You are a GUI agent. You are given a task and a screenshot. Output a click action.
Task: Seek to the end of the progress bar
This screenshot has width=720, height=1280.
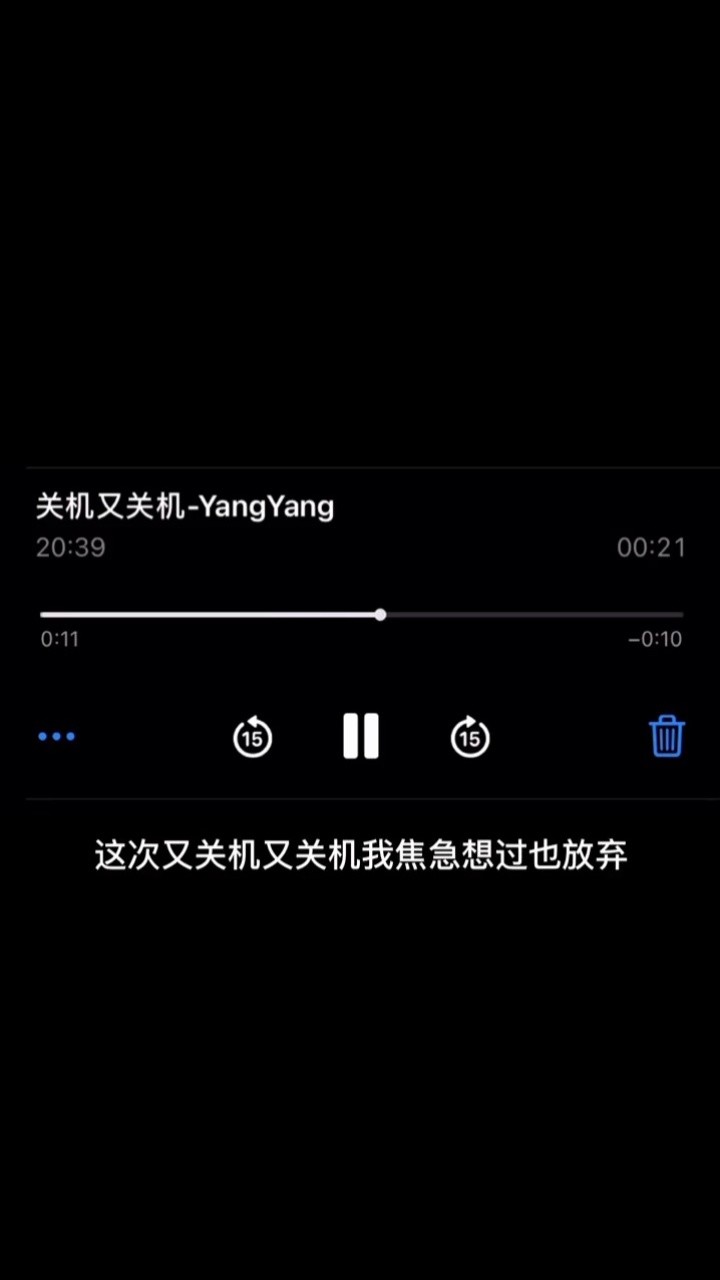[x=680, y=614]
